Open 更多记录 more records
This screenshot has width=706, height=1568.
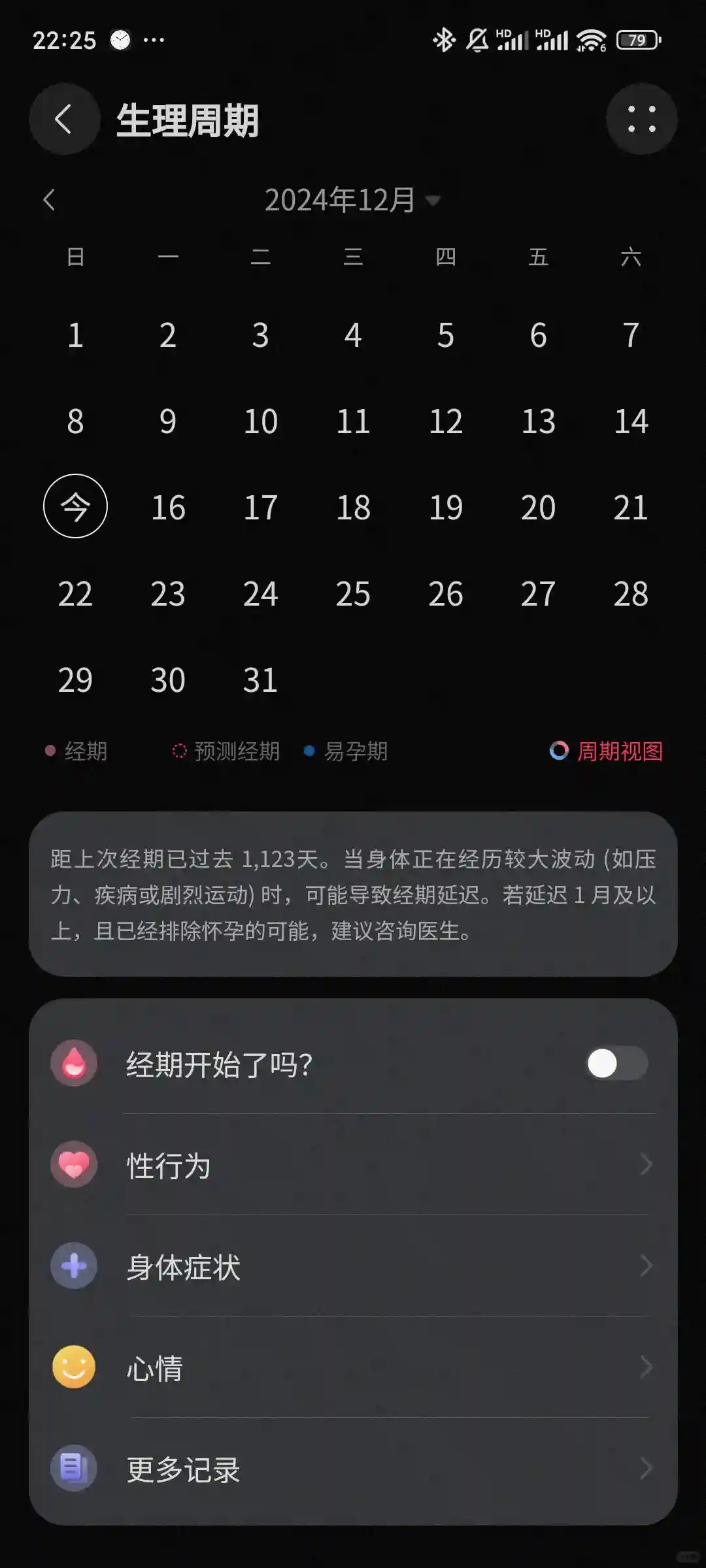click(353, 1469)
